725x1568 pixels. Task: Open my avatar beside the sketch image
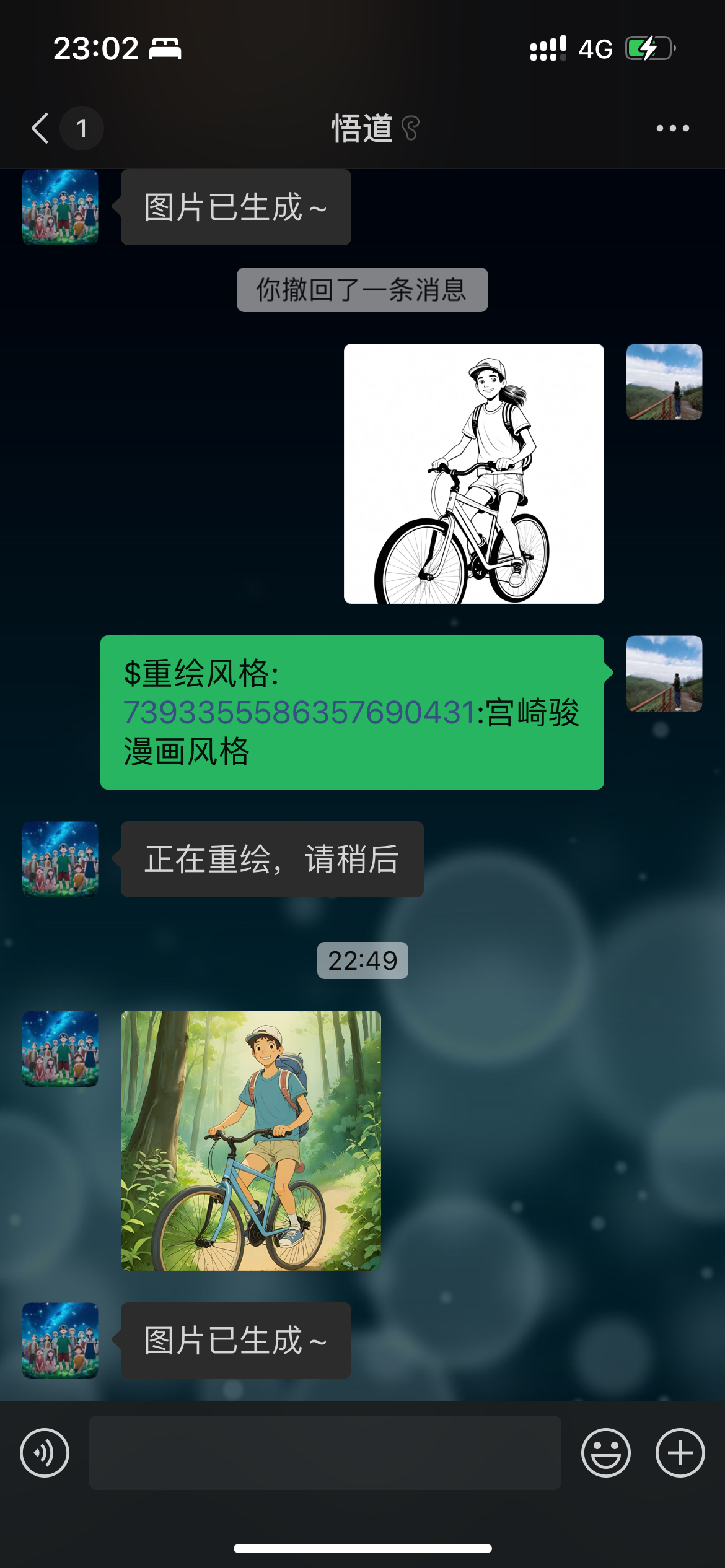click(664, 382)
